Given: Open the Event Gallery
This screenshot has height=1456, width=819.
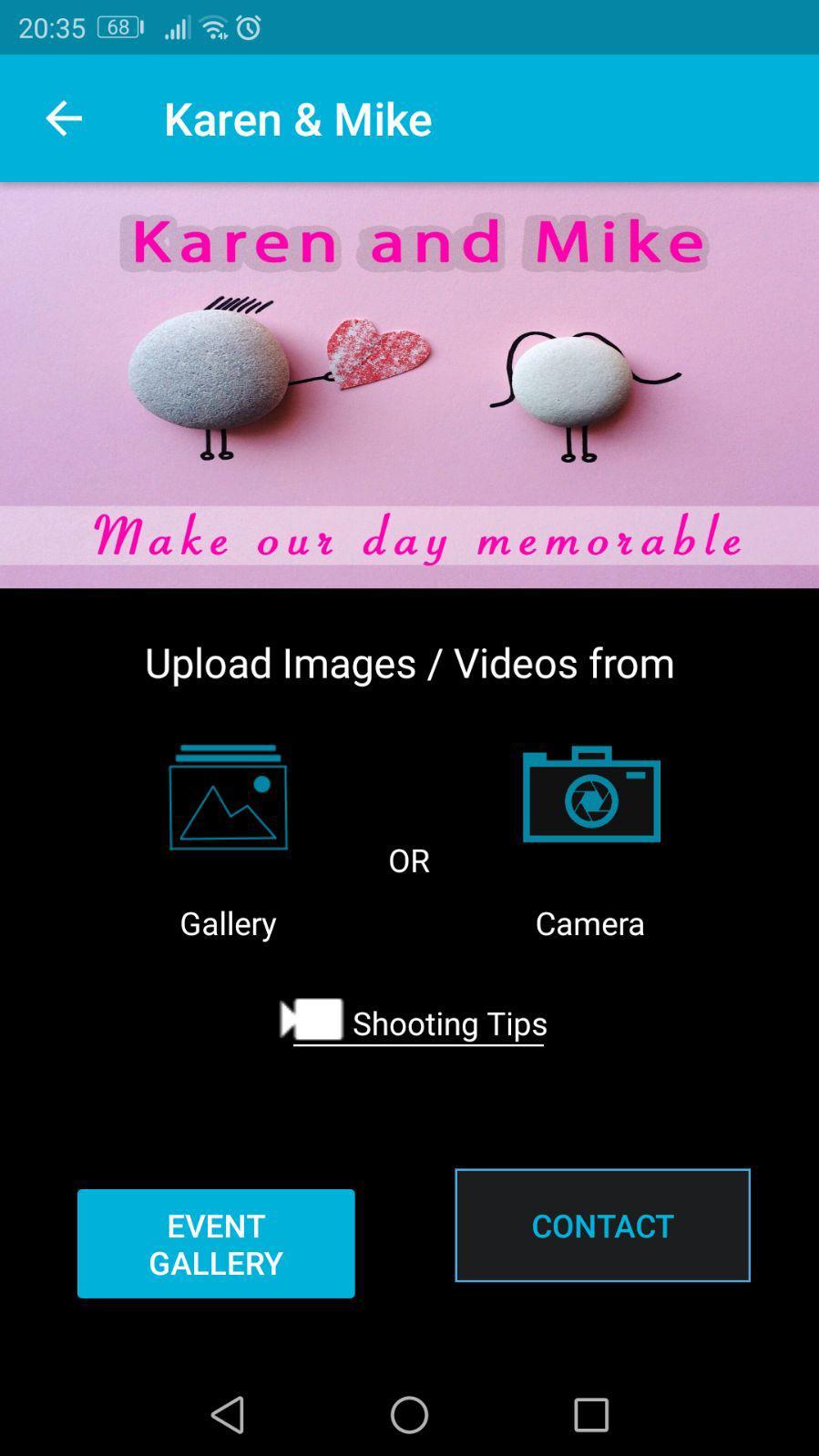Looking at the screenshot, I should pyautogui.click(x=216, y=1243).
